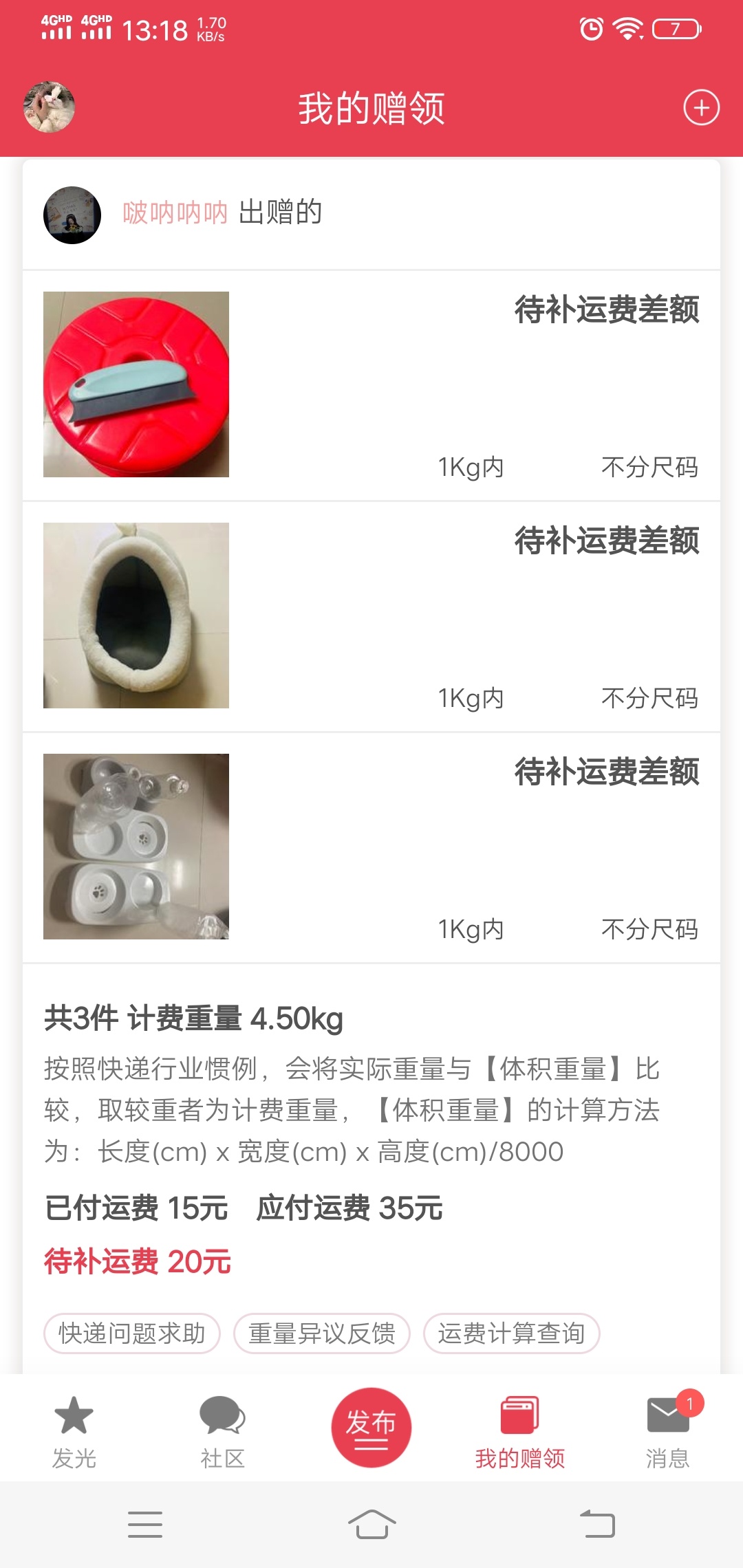Screen dimensions: 743x1568
Task: Tap the 快递问题求助 chip
Action: pyautogui.click(x=132, y=1333)
